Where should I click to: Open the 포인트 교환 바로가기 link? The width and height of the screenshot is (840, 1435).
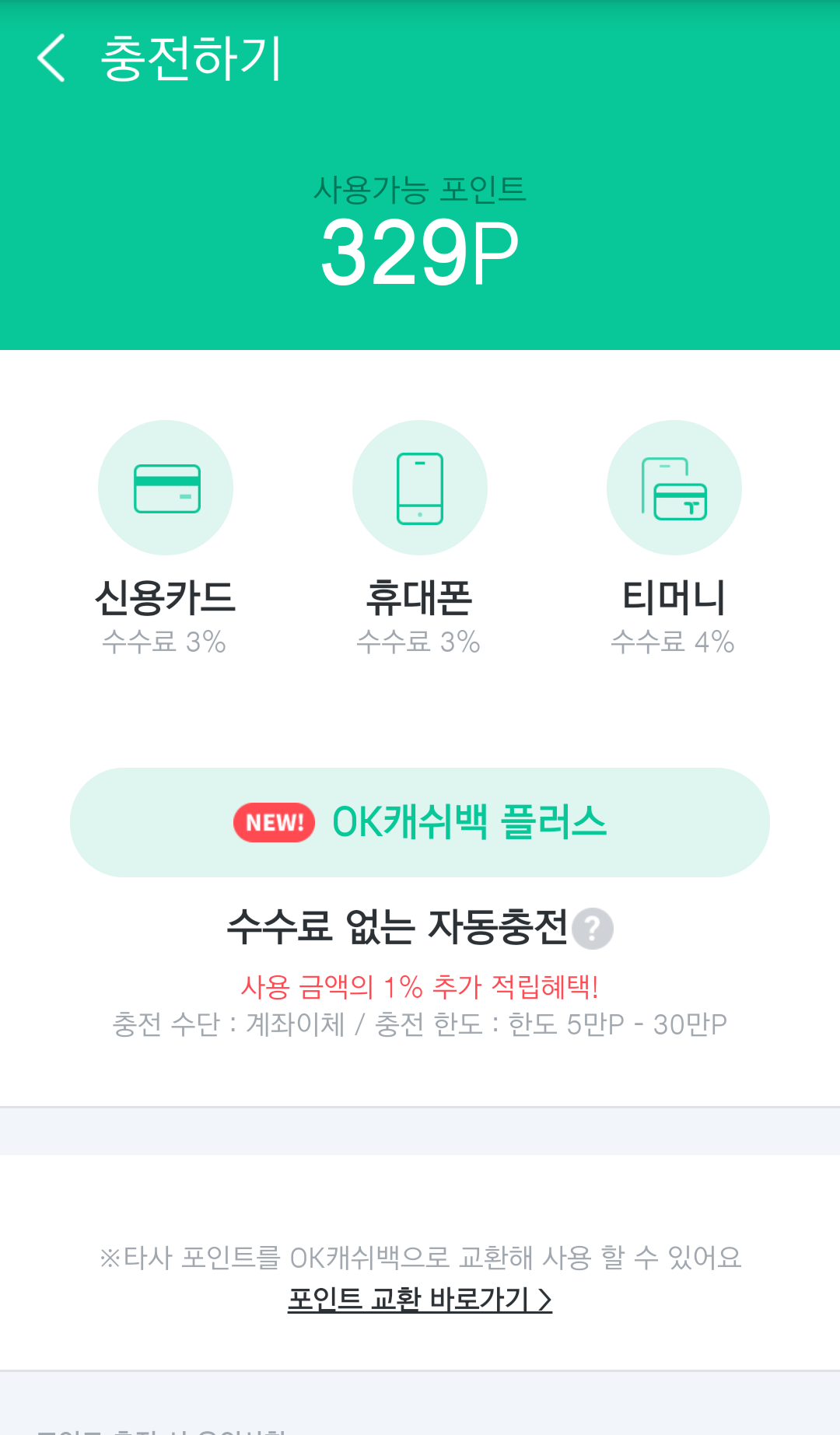point(420,1300)
